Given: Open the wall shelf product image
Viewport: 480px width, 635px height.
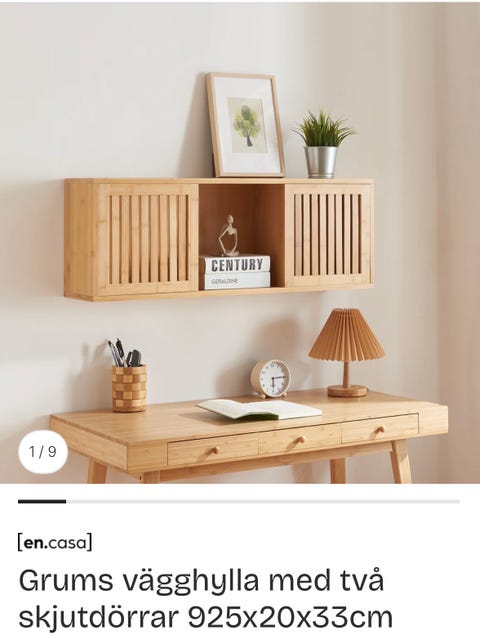Looking at the screenshot, I should 240,243.
